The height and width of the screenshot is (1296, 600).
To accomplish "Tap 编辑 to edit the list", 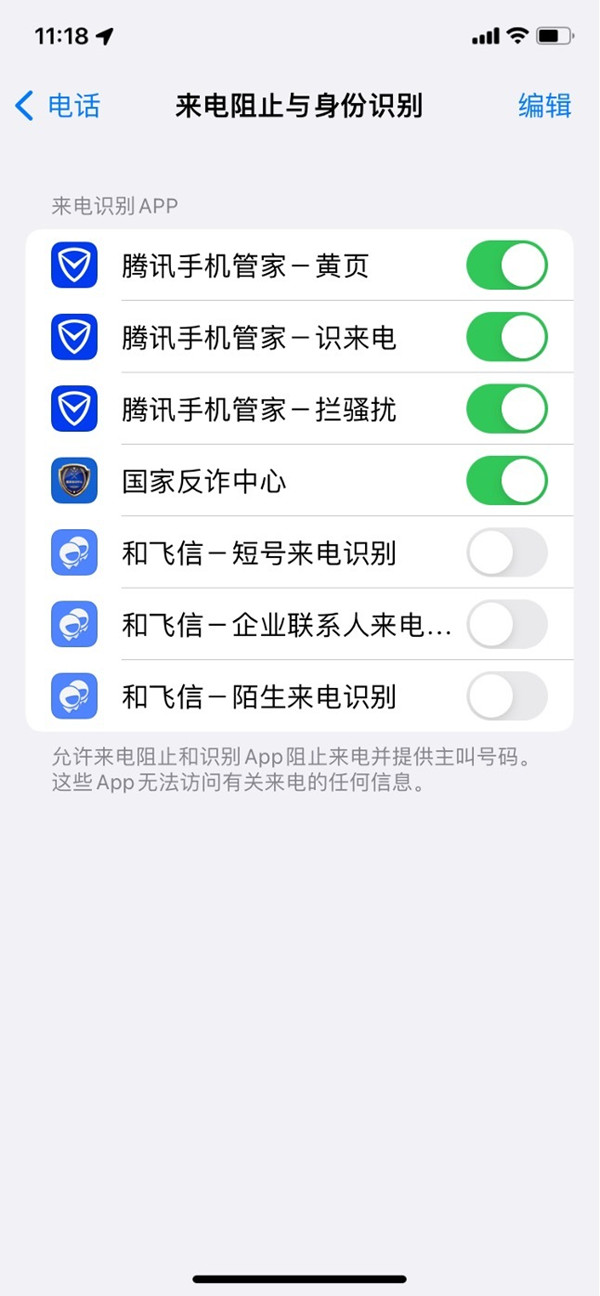I will (544, 105).
